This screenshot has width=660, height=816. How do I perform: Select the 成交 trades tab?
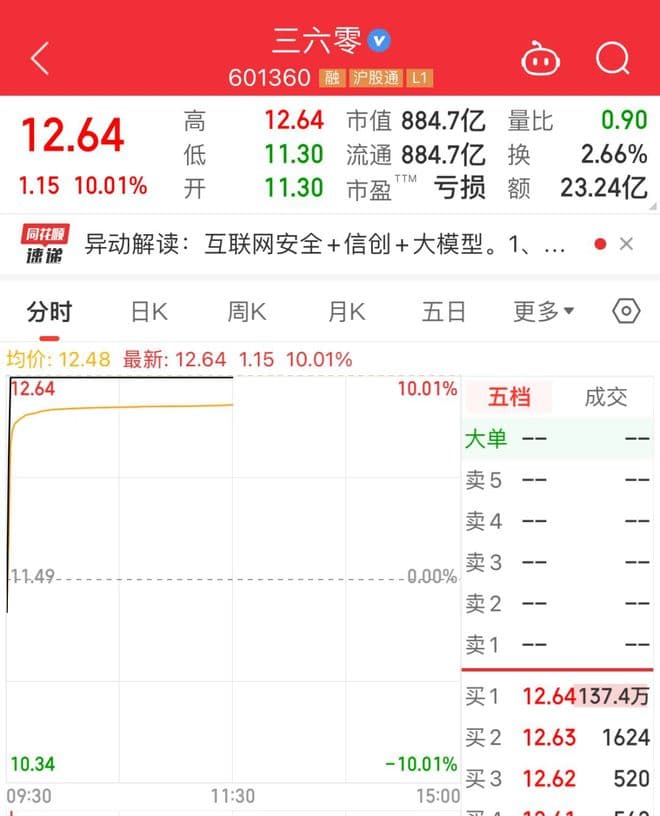pyautogui.click(x=605, y=397)
